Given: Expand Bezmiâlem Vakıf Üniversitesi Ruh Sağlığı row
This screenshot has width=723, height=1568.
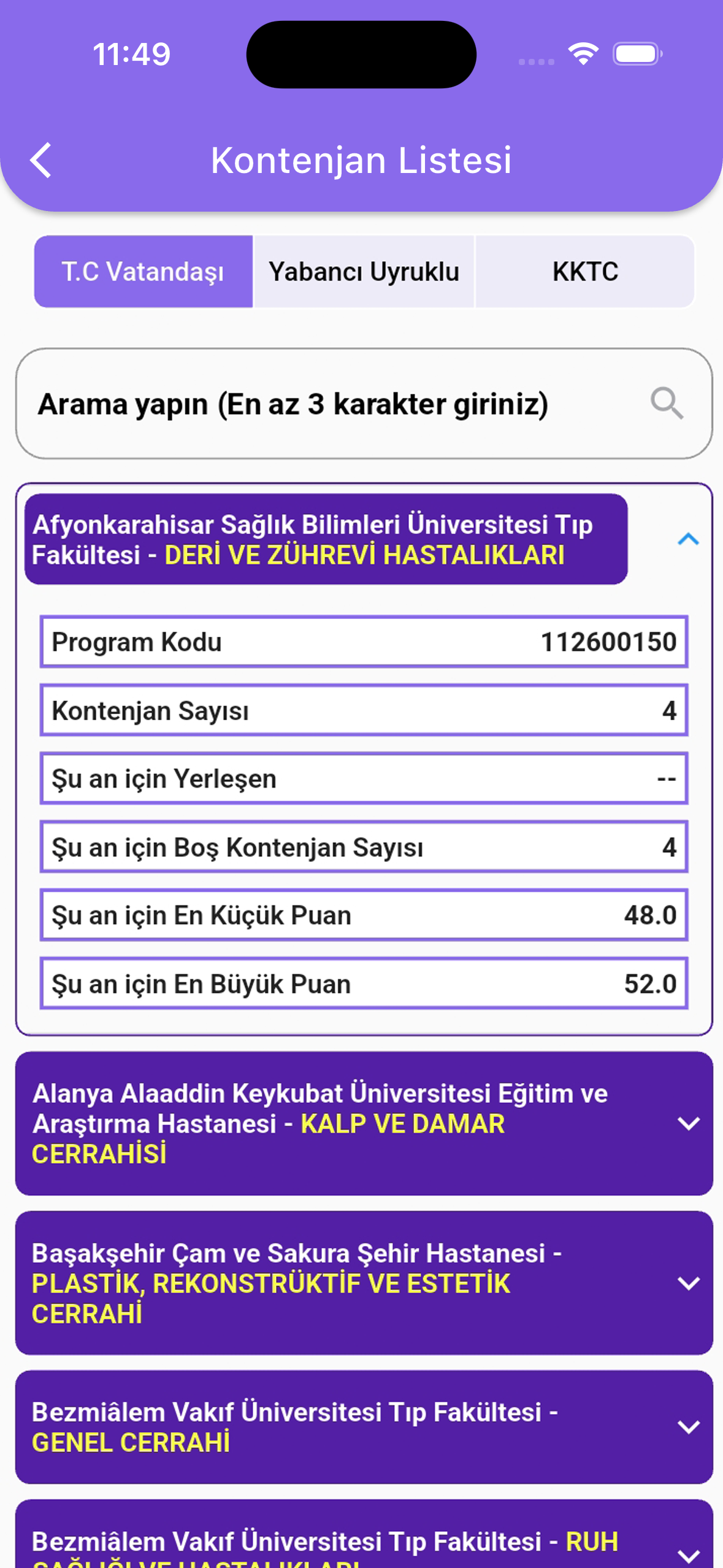Looking at the screenshot, I should click(688, 1552).
